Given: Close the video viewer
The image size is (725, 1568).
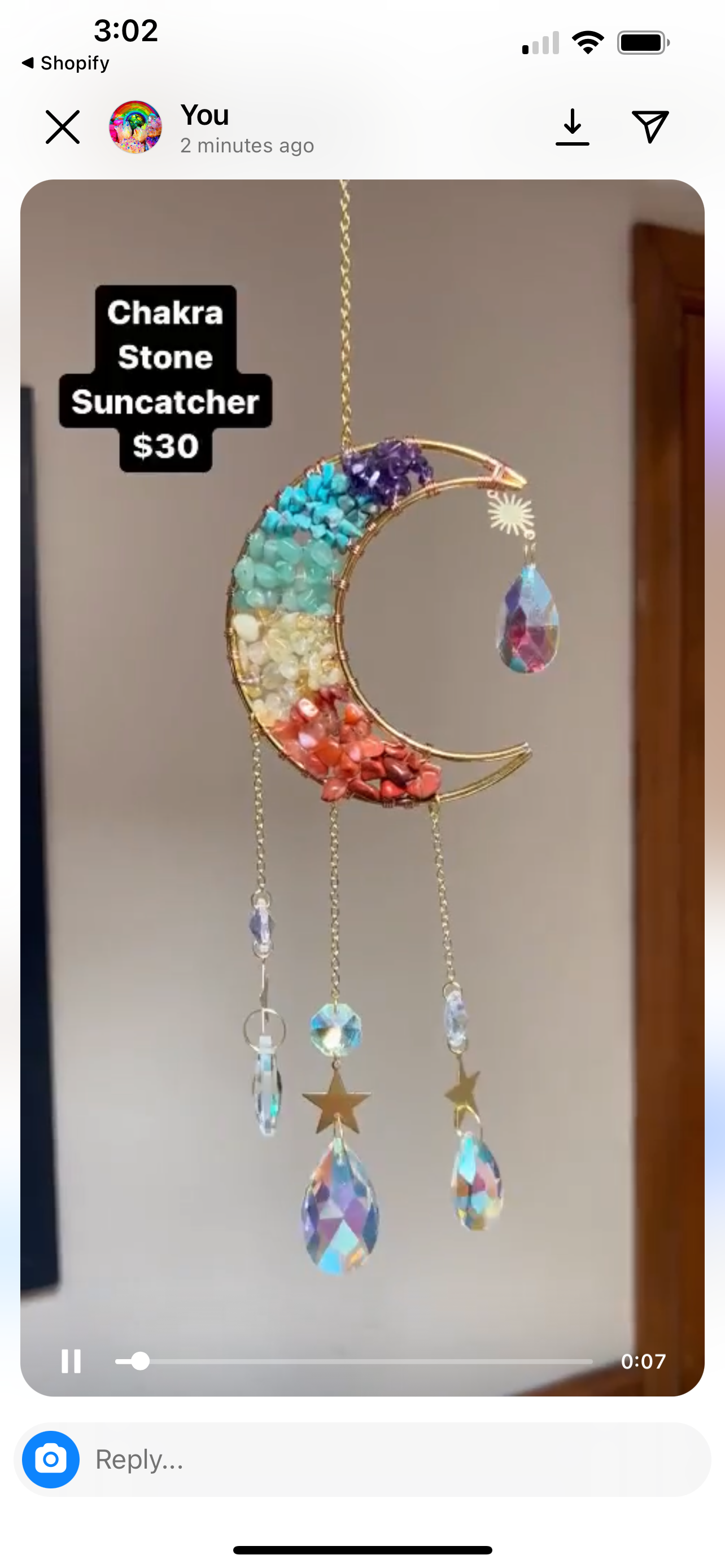Looking at the screenshot, I should click(x=63, y=127).
